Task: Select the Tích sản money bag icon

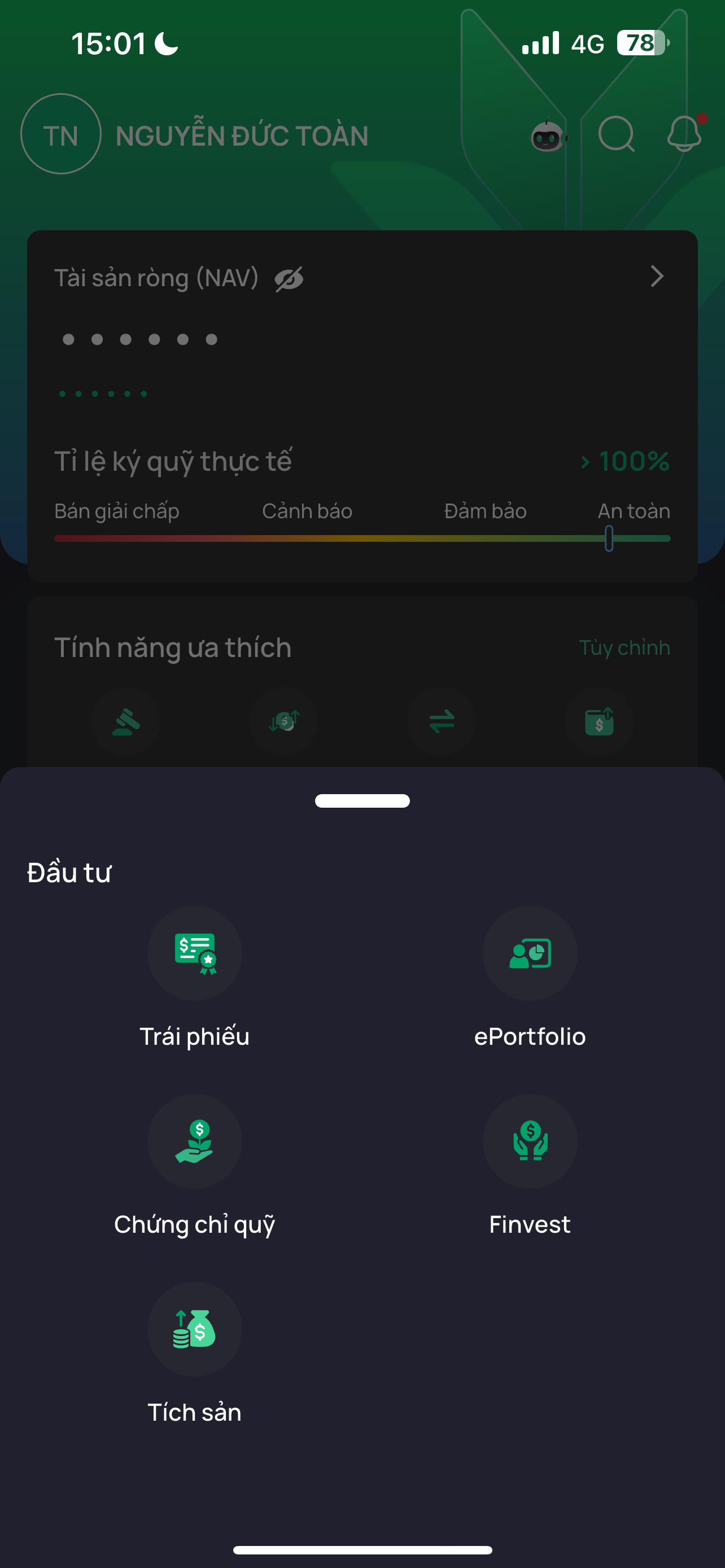Action: point(195,1330)
